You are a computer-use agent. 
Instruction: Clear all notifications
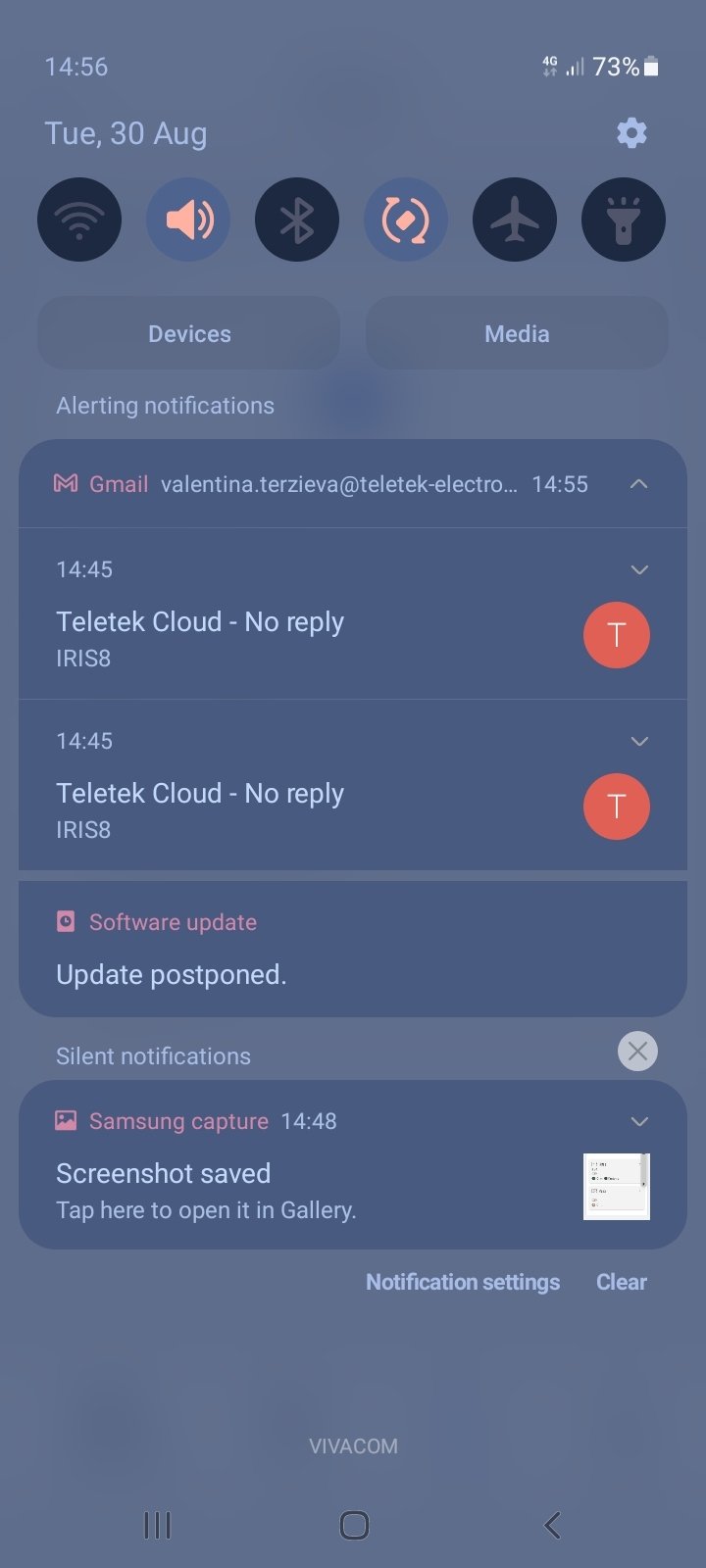coord(622,1282)
